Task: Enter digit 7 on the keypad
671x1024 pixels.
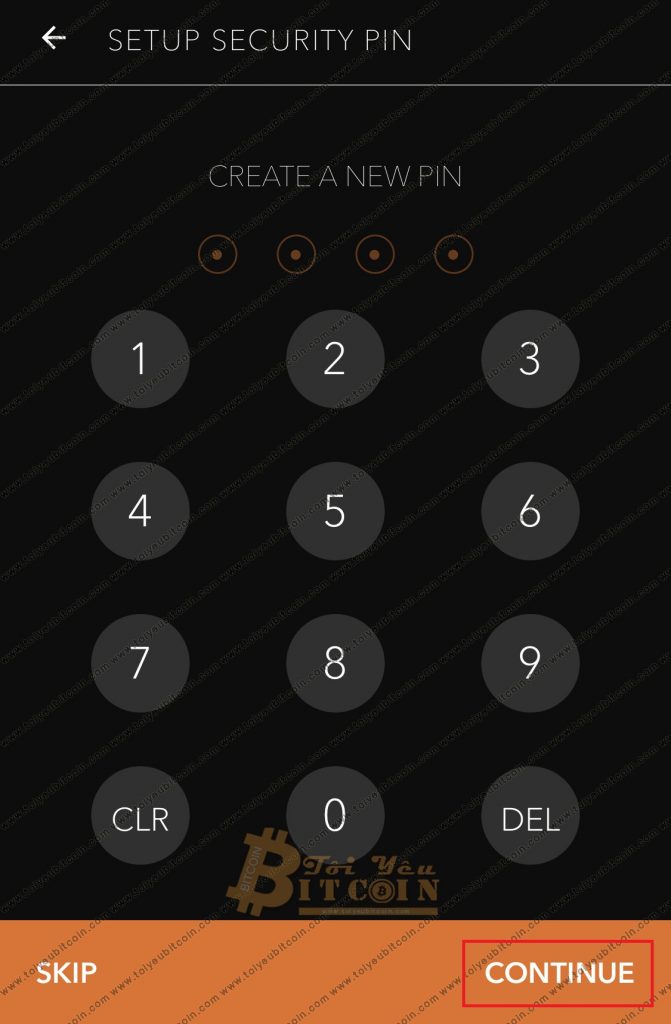Action: pyautogui.click(x=140, y=663)
